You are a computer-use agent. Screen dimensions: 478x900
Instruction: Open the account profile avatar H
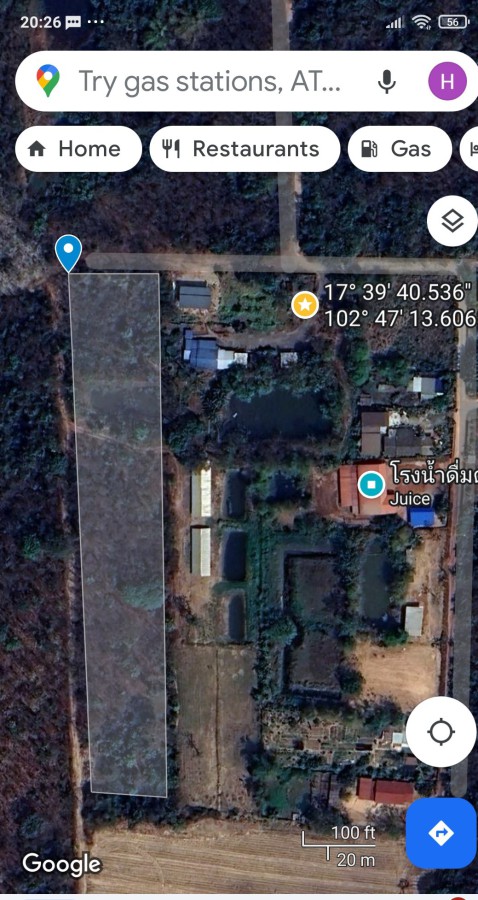point(447,81)
